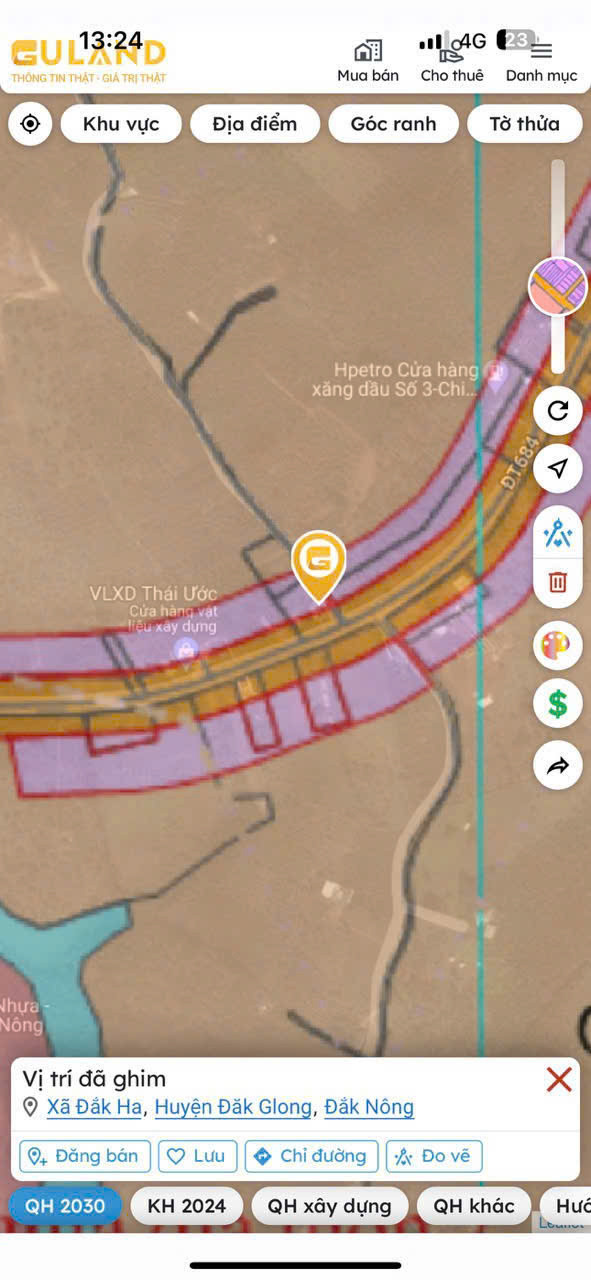Center map on my current location
This screenshot has width=591, height=1280.
point(30,124)
